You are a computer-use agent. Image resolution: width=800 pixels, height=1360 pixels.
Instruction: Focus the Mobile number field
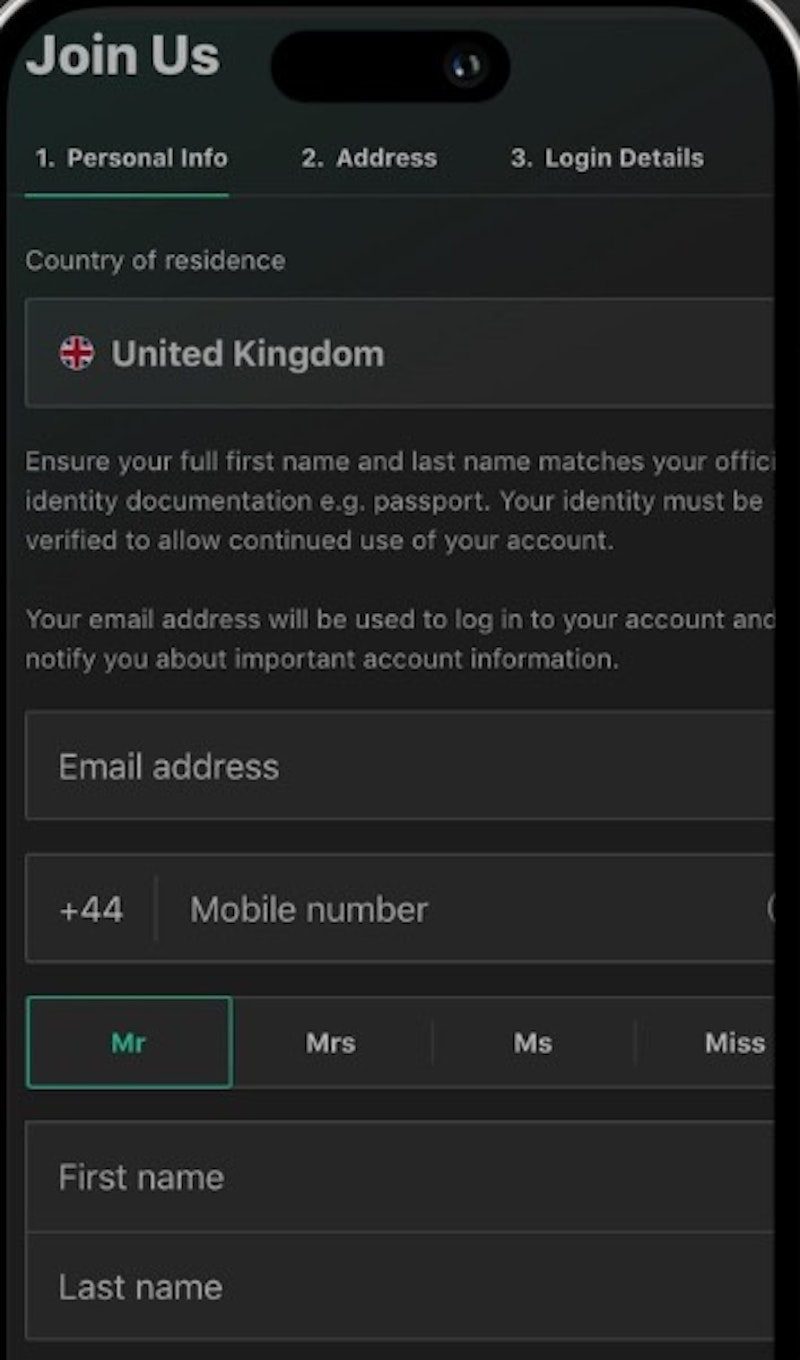460,910
